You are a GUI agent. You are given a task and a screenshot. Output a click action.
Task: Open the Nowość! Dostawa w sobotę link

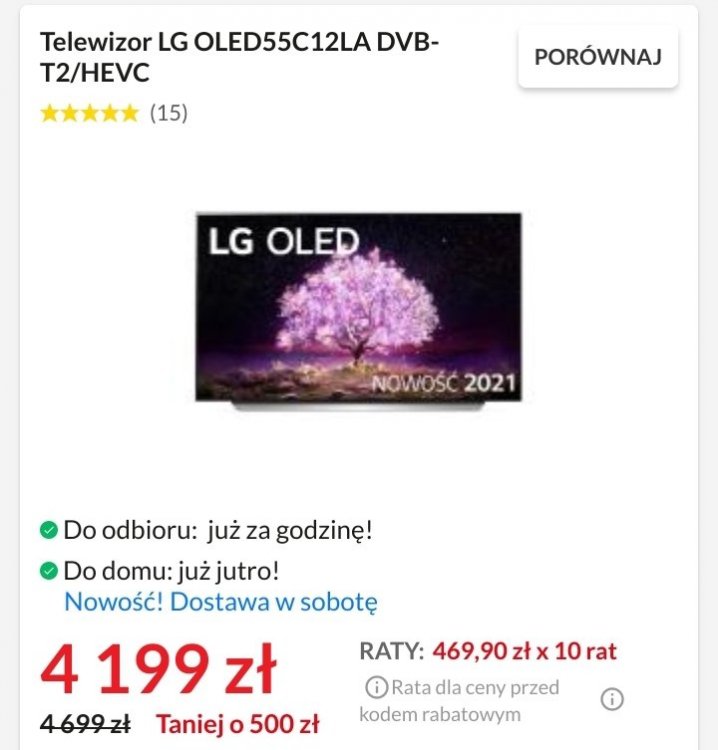point(220,602)
